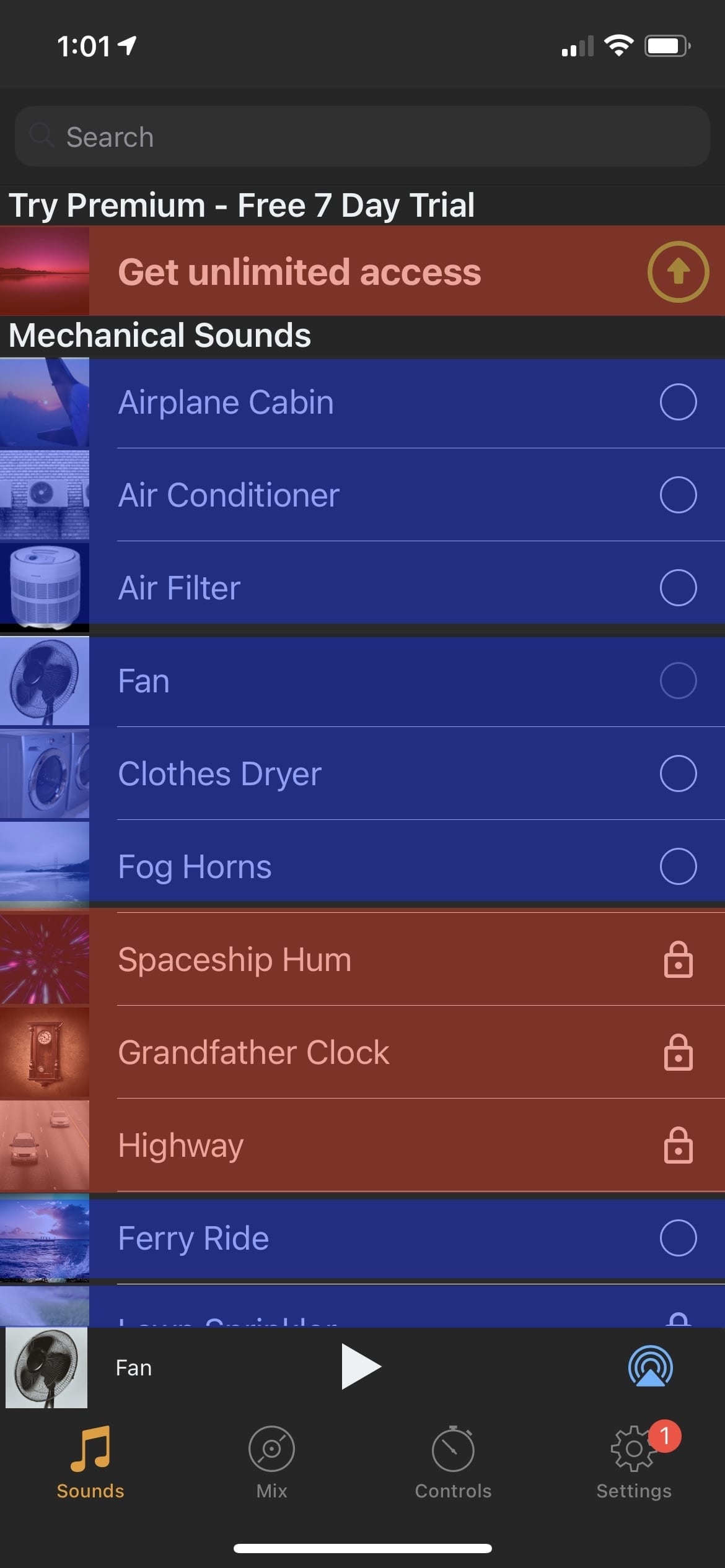Viewport: 725px width, 1568px height.
Task: Open the AirPlay output picker
Action: [x=650, y=1367]
